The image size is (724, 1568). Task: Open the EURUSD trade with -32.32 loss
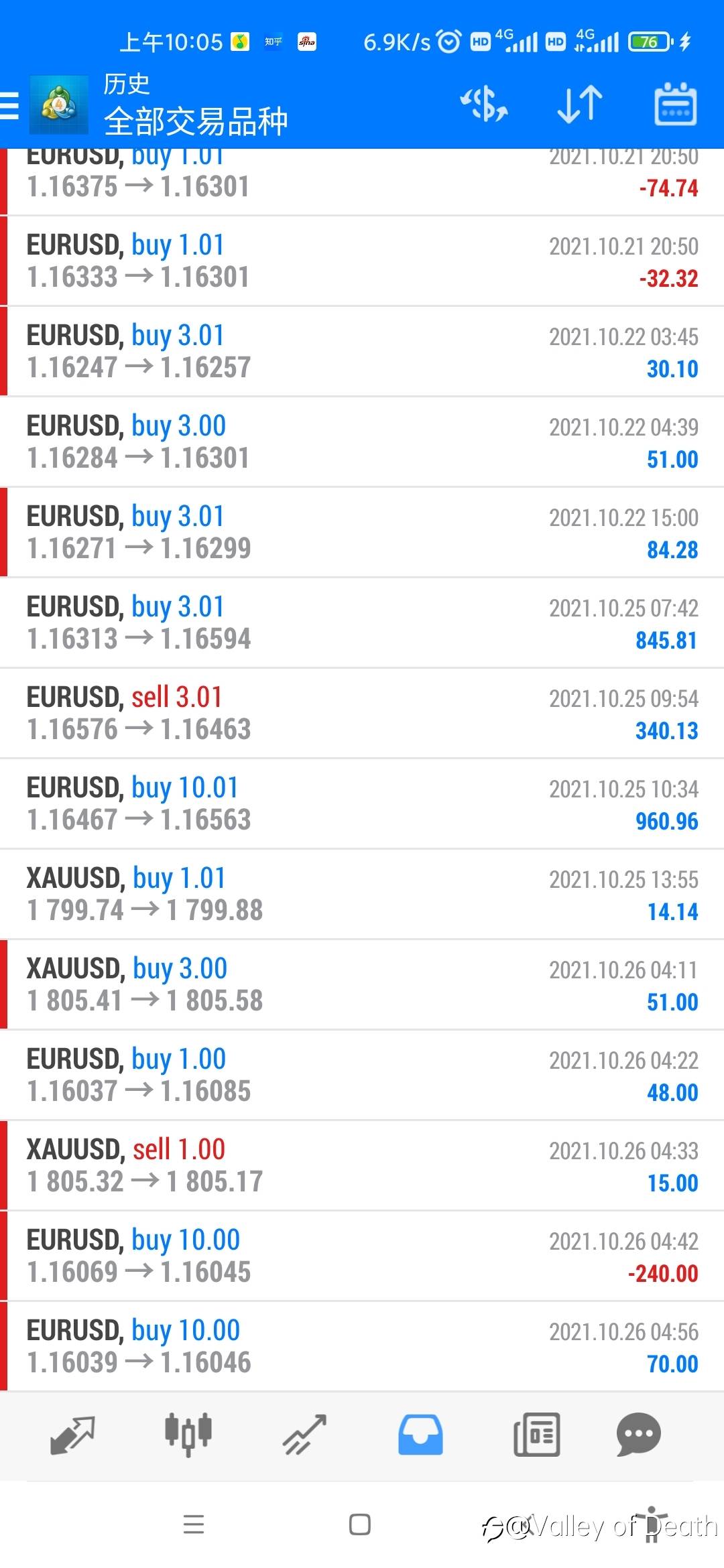362,261
